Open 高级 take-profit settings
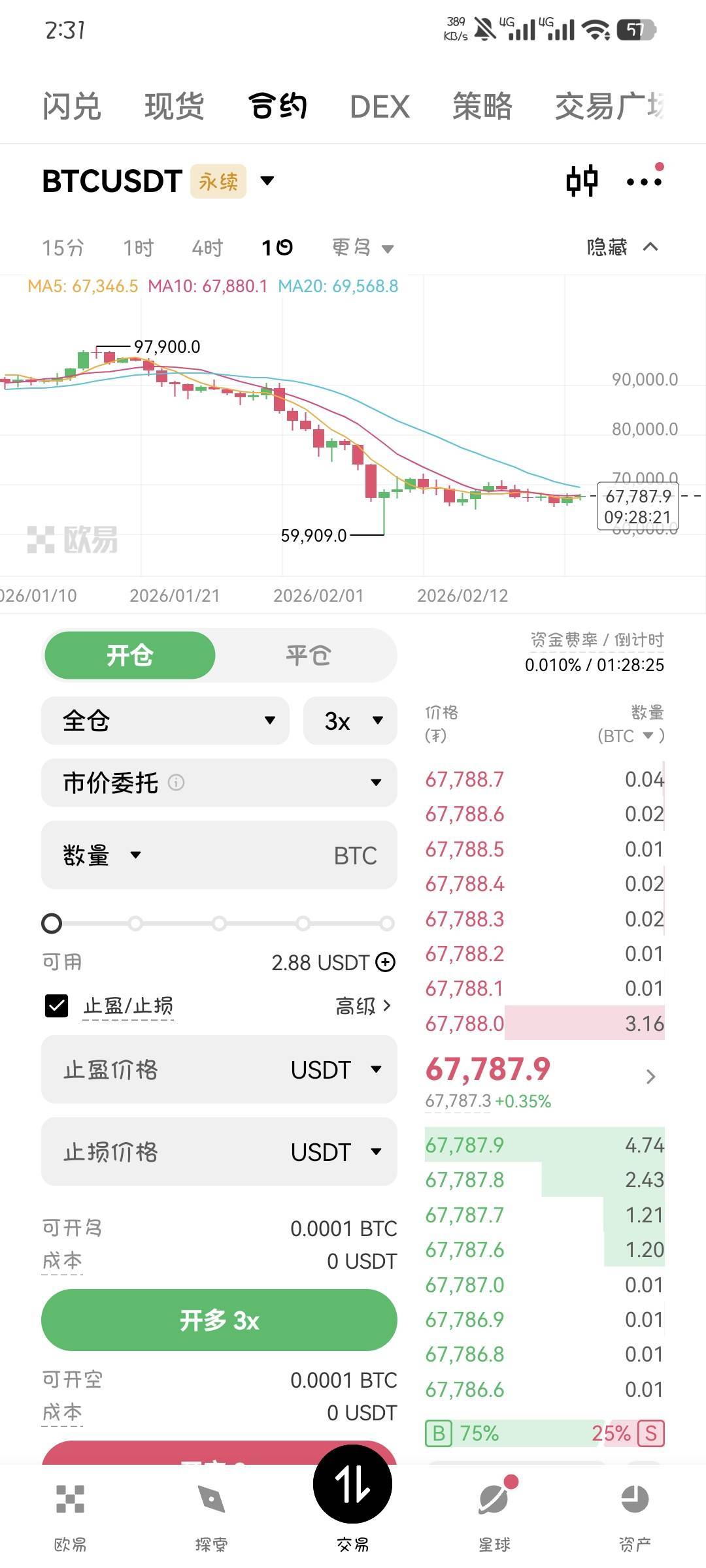 (x=363, y=1006)
